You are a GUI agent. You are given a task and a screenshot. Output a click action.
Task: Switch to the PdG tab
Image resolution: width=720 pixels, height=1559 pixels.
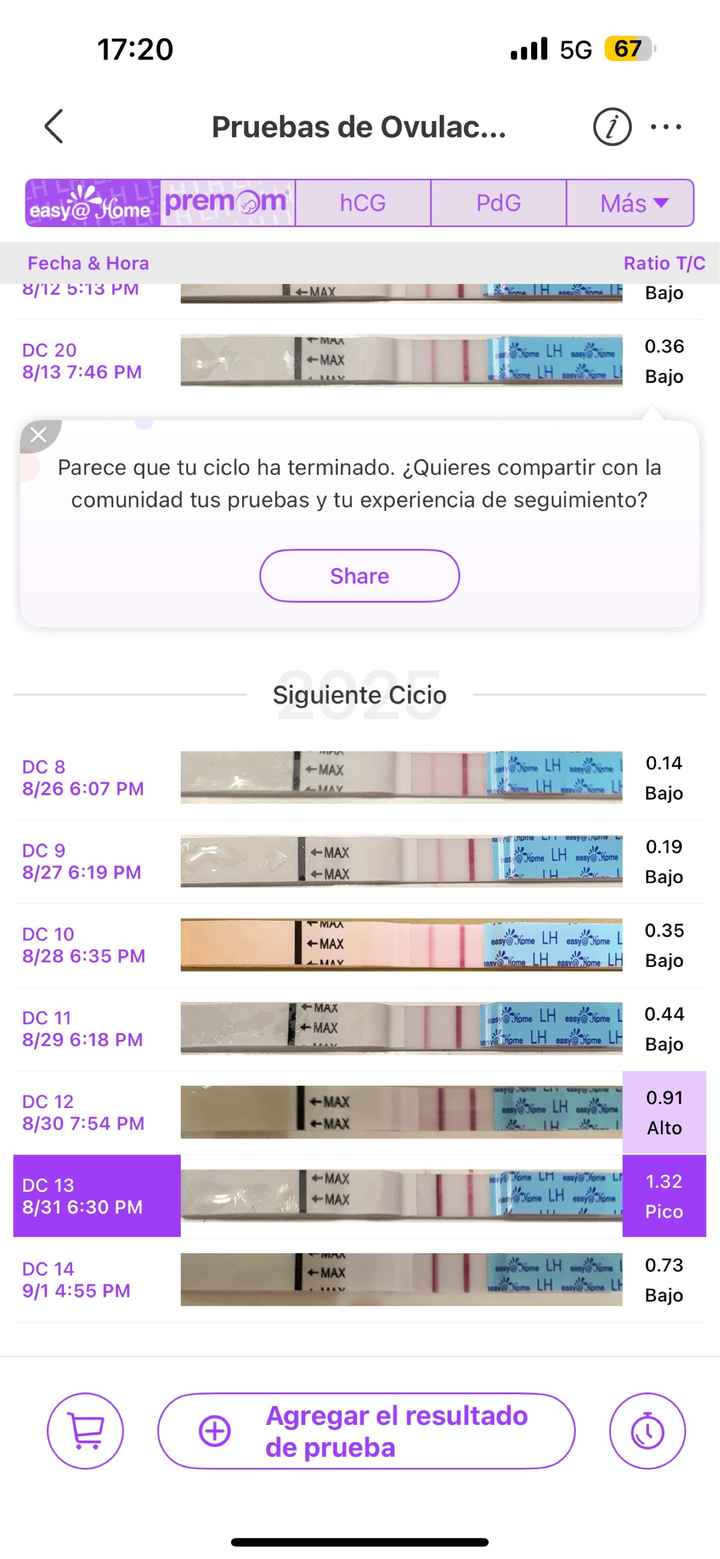pos(497,202)
